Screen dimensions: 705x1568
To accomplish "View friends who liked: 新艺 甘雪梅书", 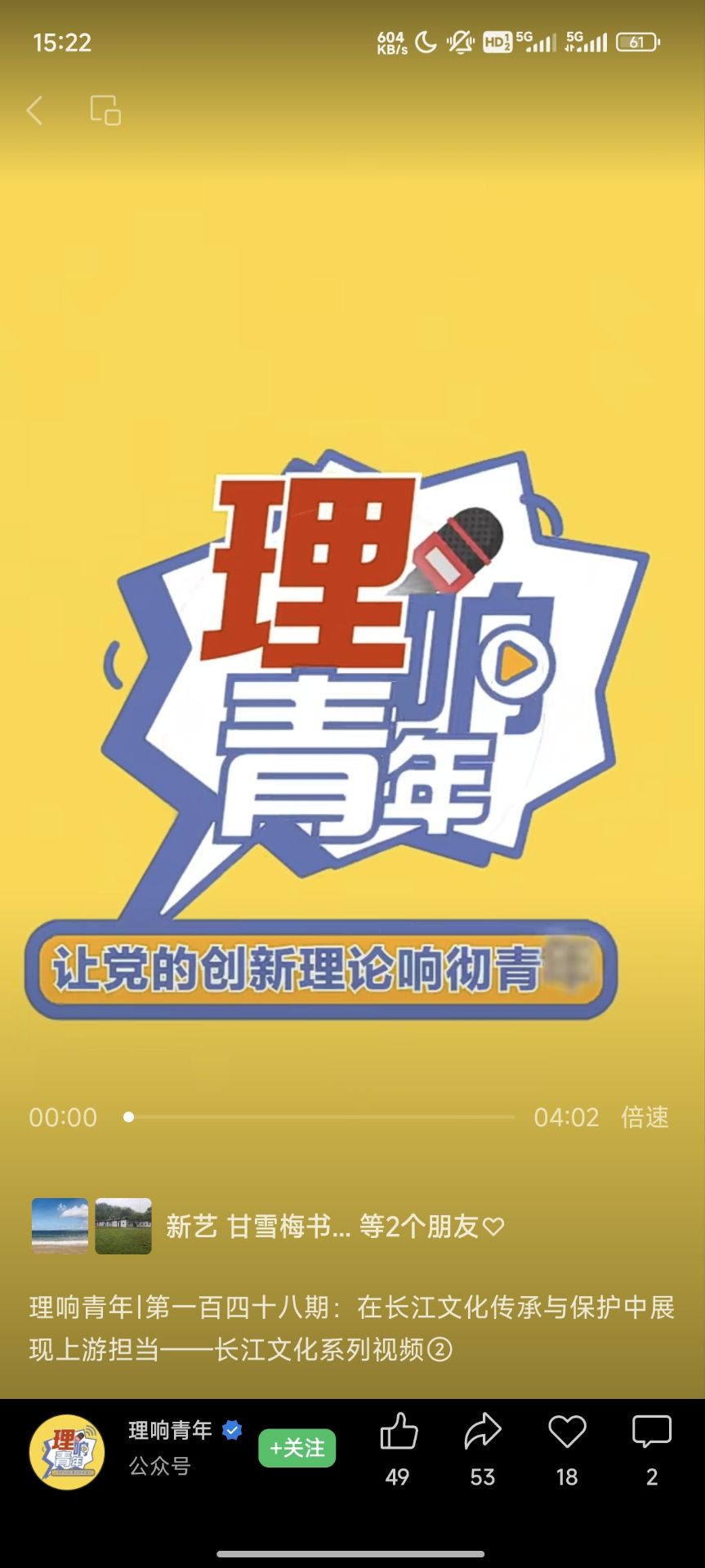I will pyautogui.click(x=335, y=1226).
